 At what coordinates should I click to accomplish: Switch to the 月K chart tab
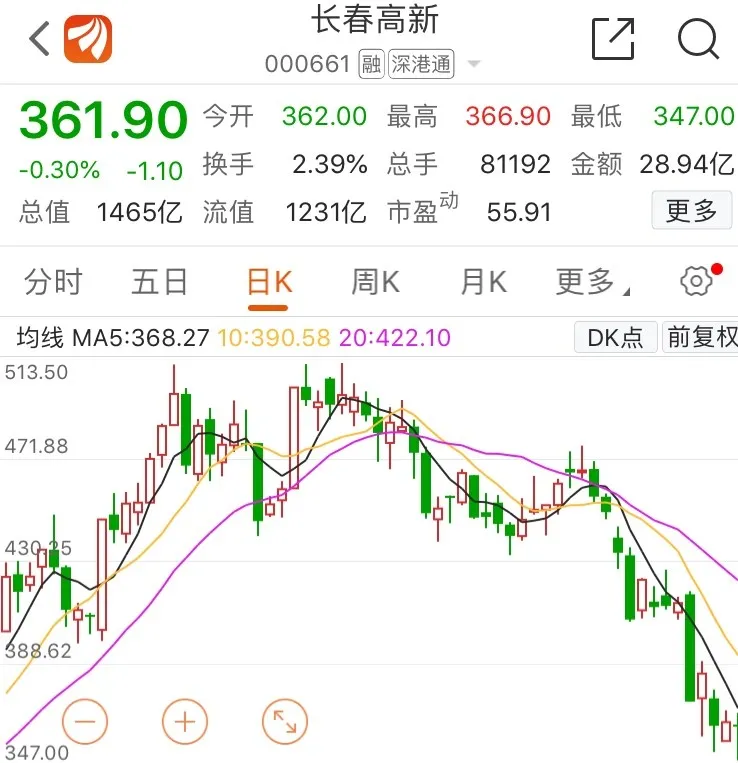click(x=483, y=282)
